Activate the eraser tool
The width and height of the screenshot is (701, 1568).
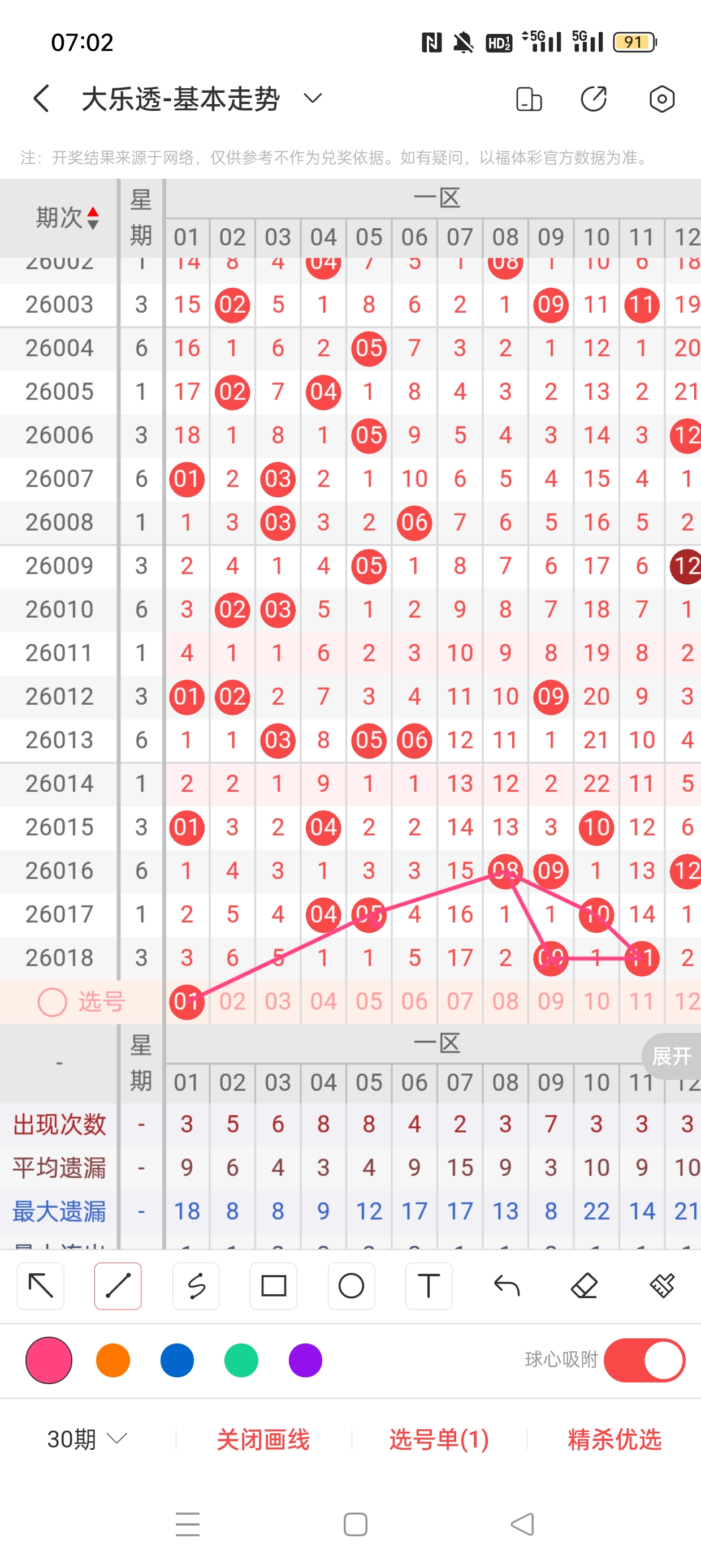584,1286
